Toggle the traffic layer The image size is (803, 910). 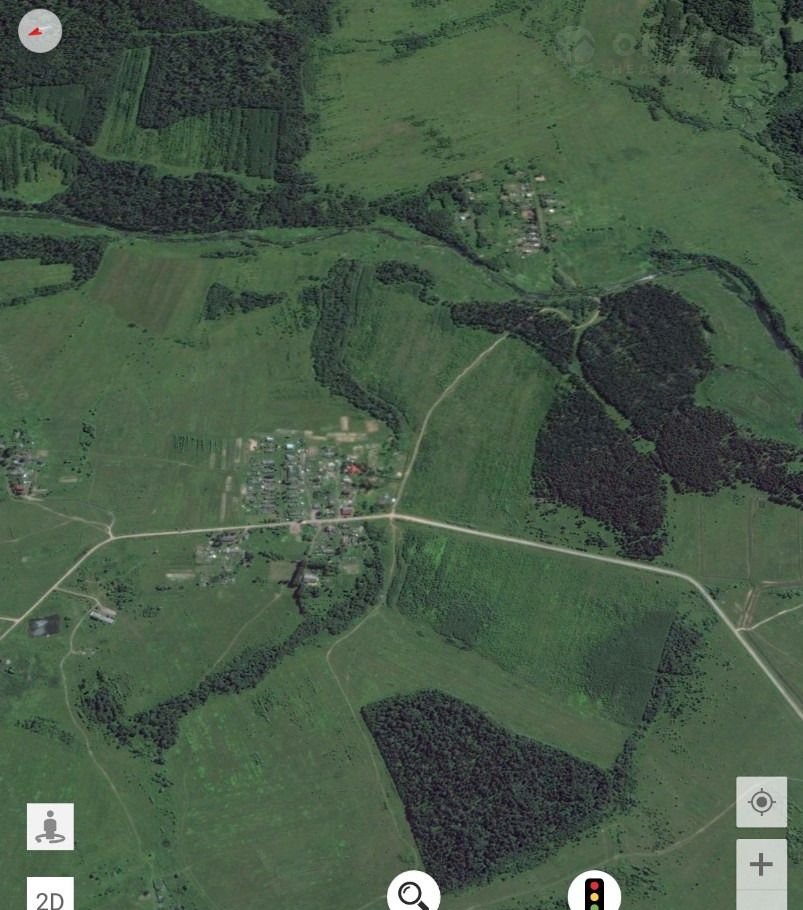coord(594,892)
